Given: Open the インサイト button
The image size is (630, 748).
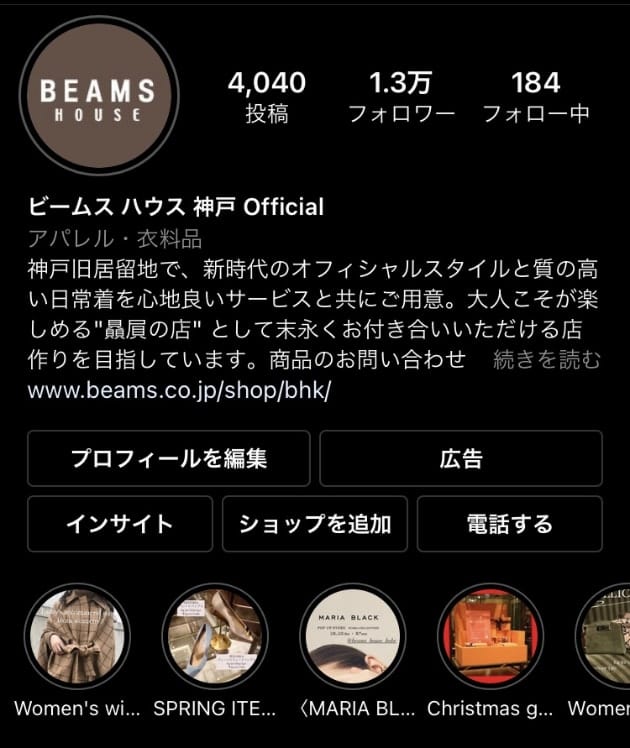Looking at the screenshot, I should (120, 523).
